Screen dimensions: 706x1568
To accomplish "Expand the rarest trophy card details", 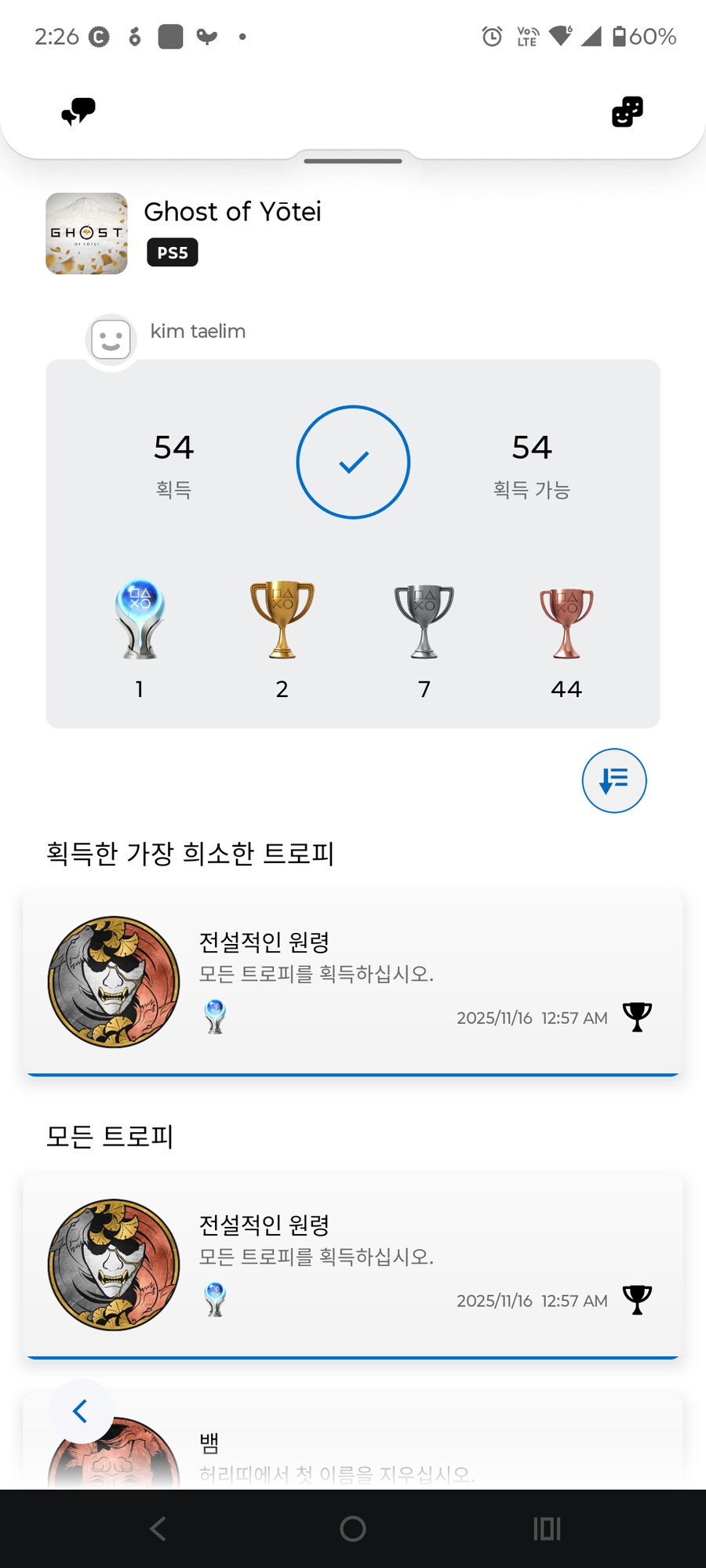I will pyautogui.click(x=353, y=978).
